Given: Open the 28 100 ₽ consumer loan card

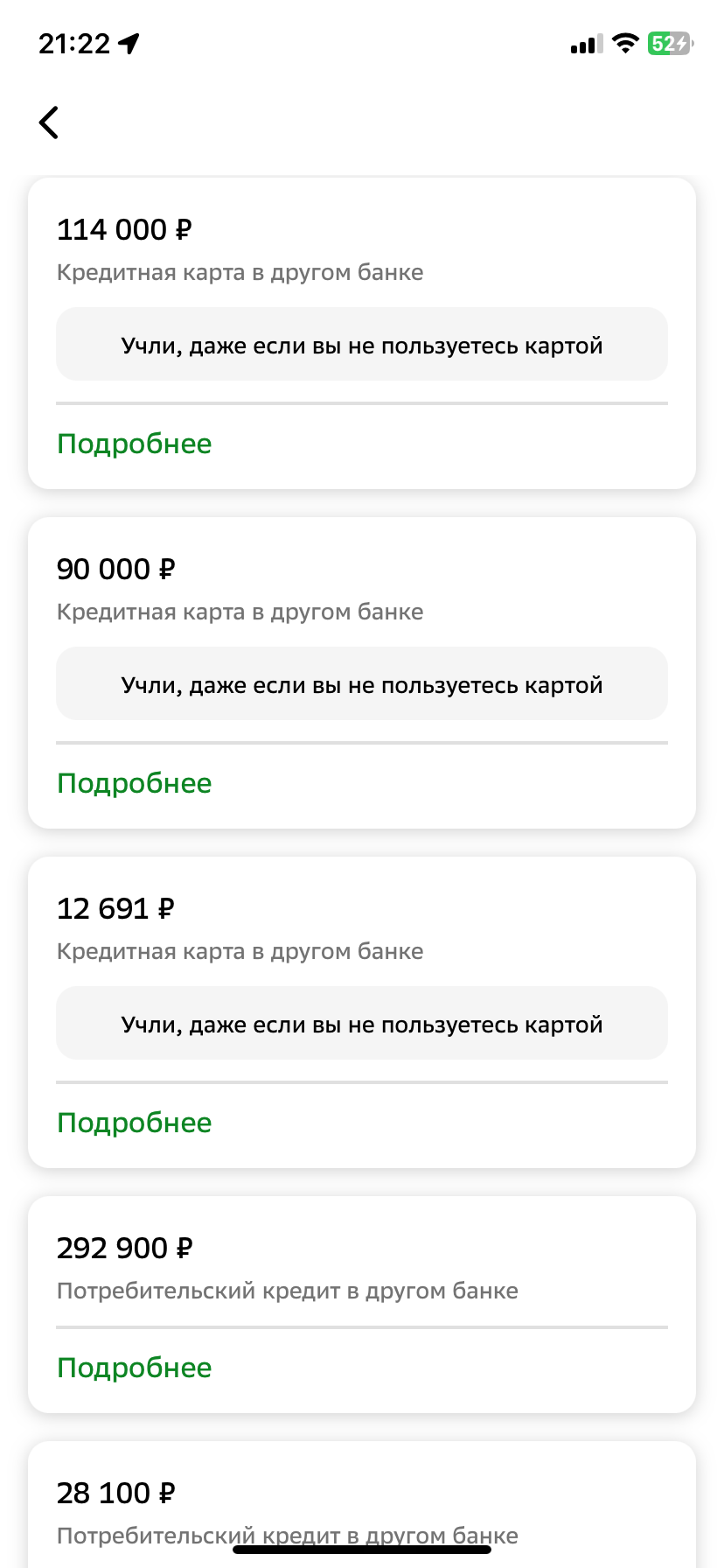Looking at the screenshot, I should pyautogui.click(x=362, y=1505).
